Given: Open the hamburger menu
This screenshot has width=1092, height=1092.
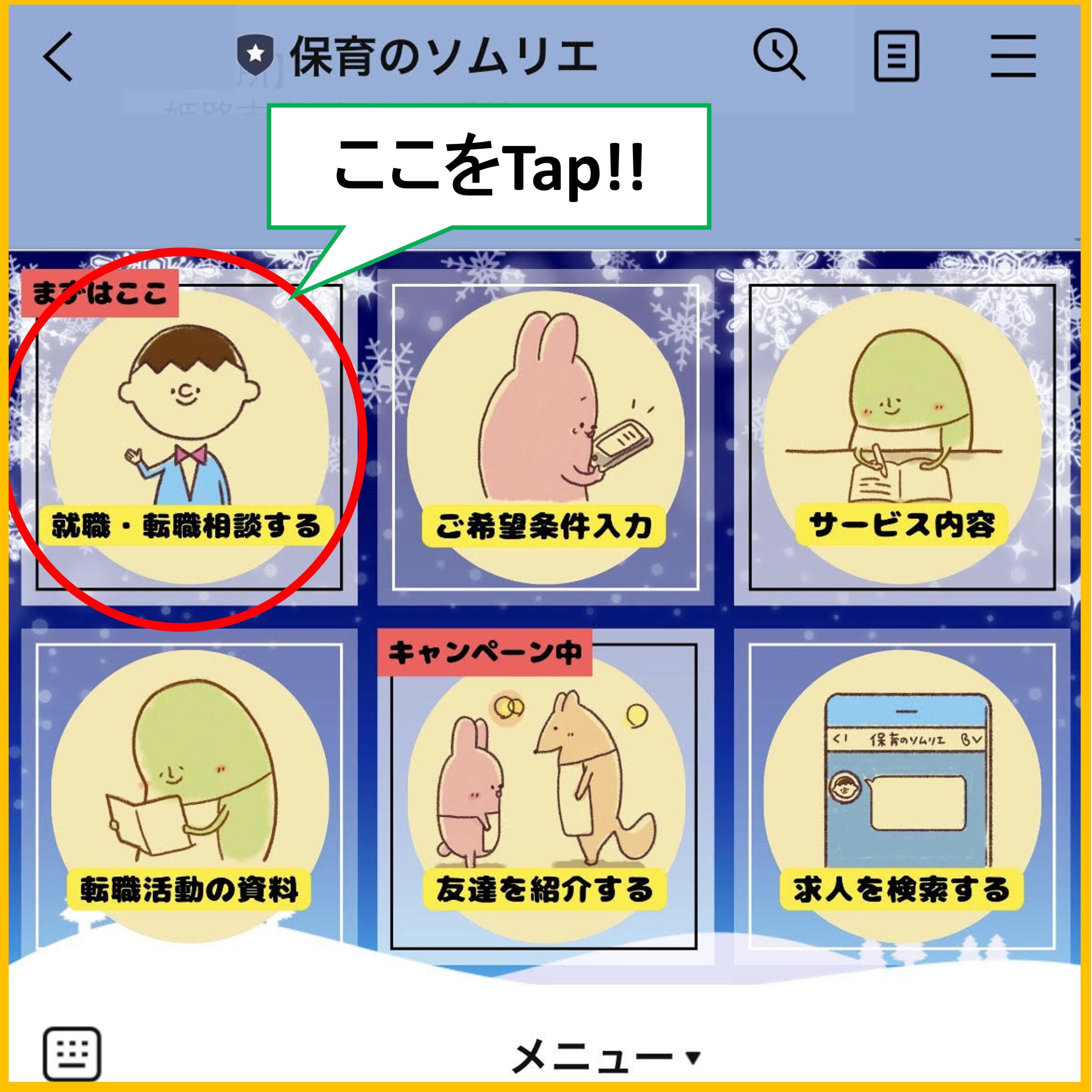Looking at the screenshot, I should 1013,56.
